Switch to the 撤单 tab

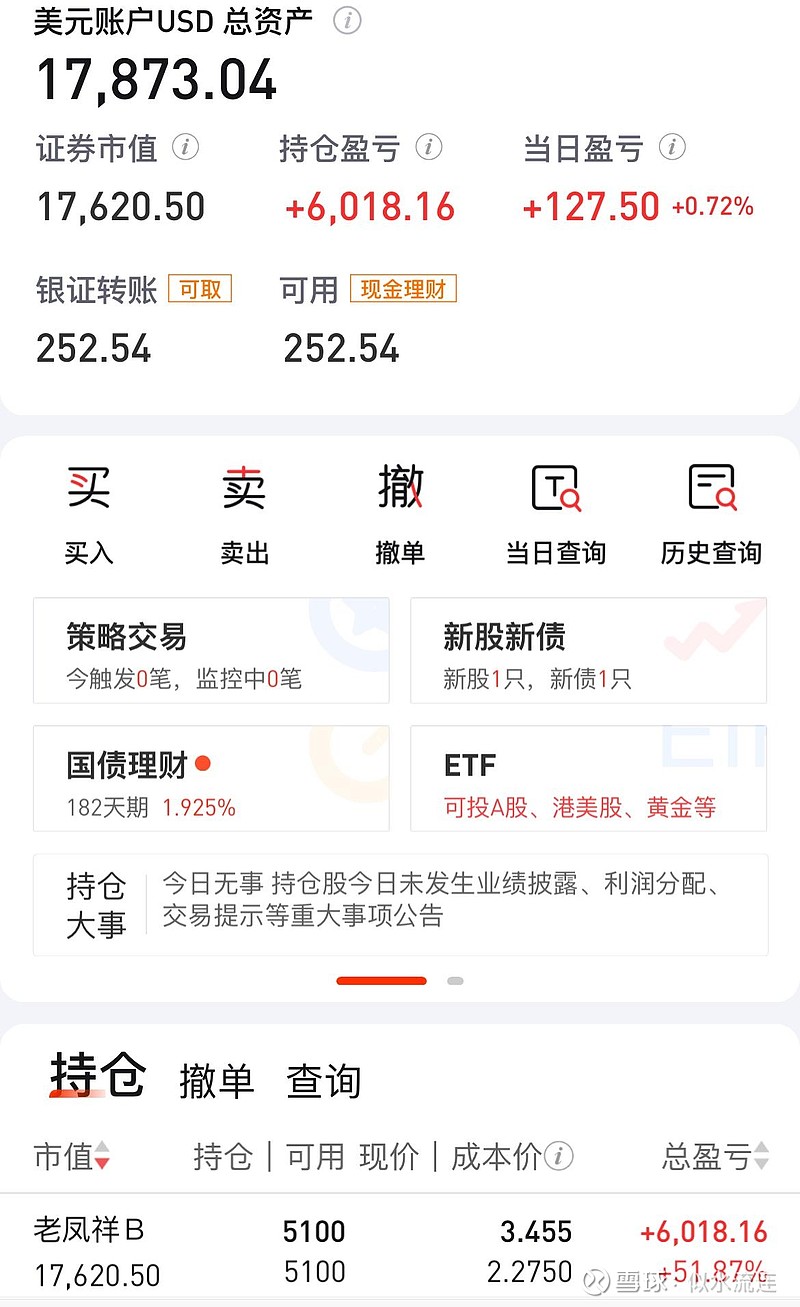pos(219,1080)
